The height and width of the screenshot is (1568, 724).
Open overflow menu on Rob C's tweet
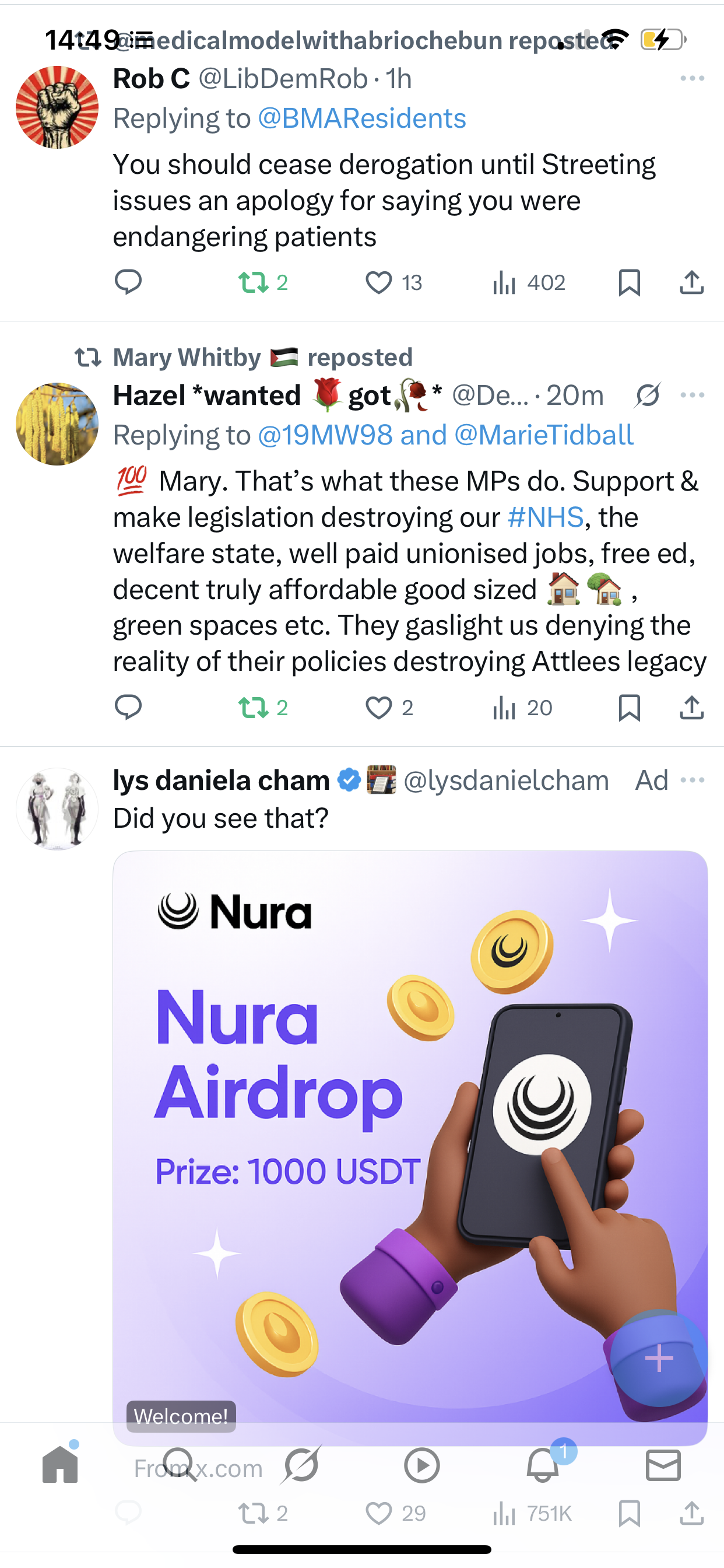693,79
